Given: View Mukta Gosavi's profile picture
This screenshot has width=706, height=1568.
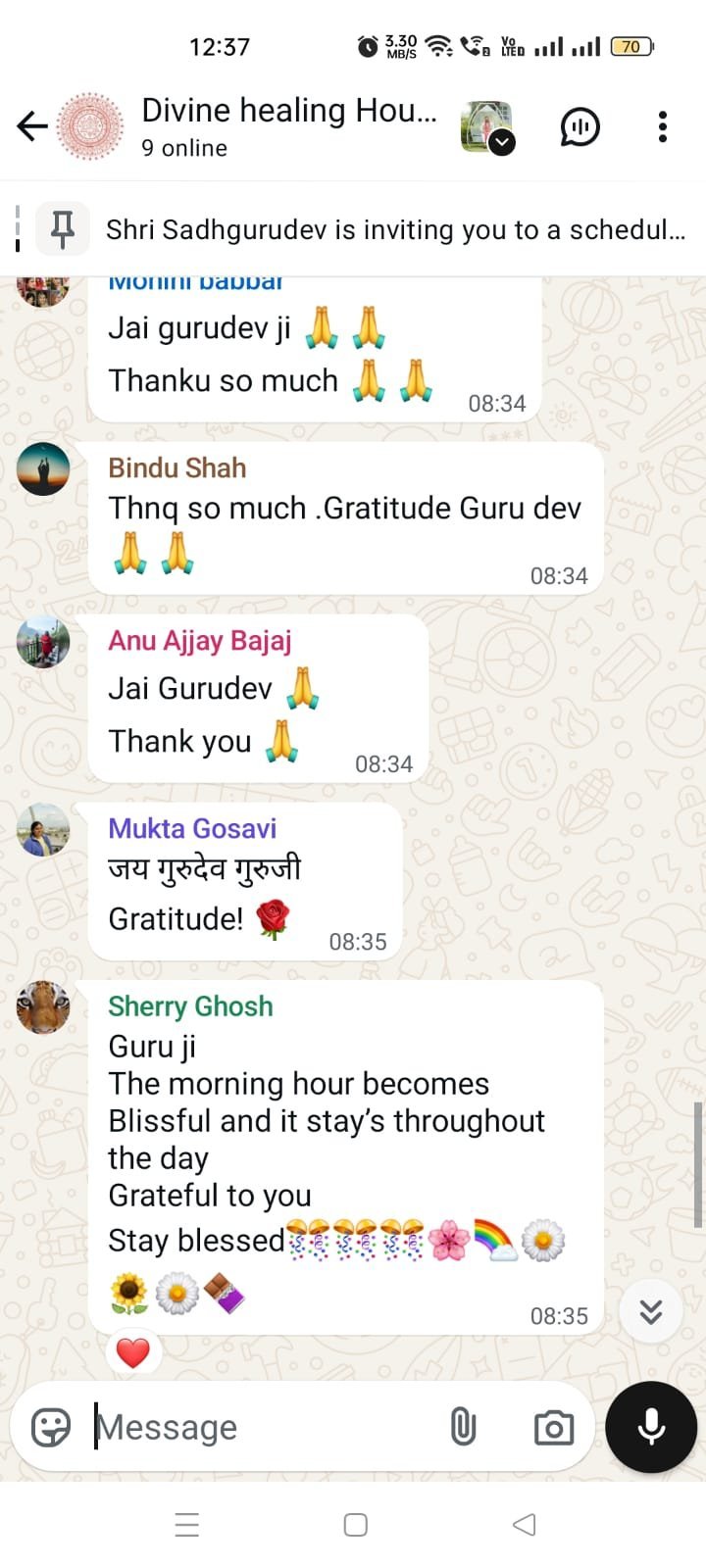Looking at the screenshot, I should [43, 829].
